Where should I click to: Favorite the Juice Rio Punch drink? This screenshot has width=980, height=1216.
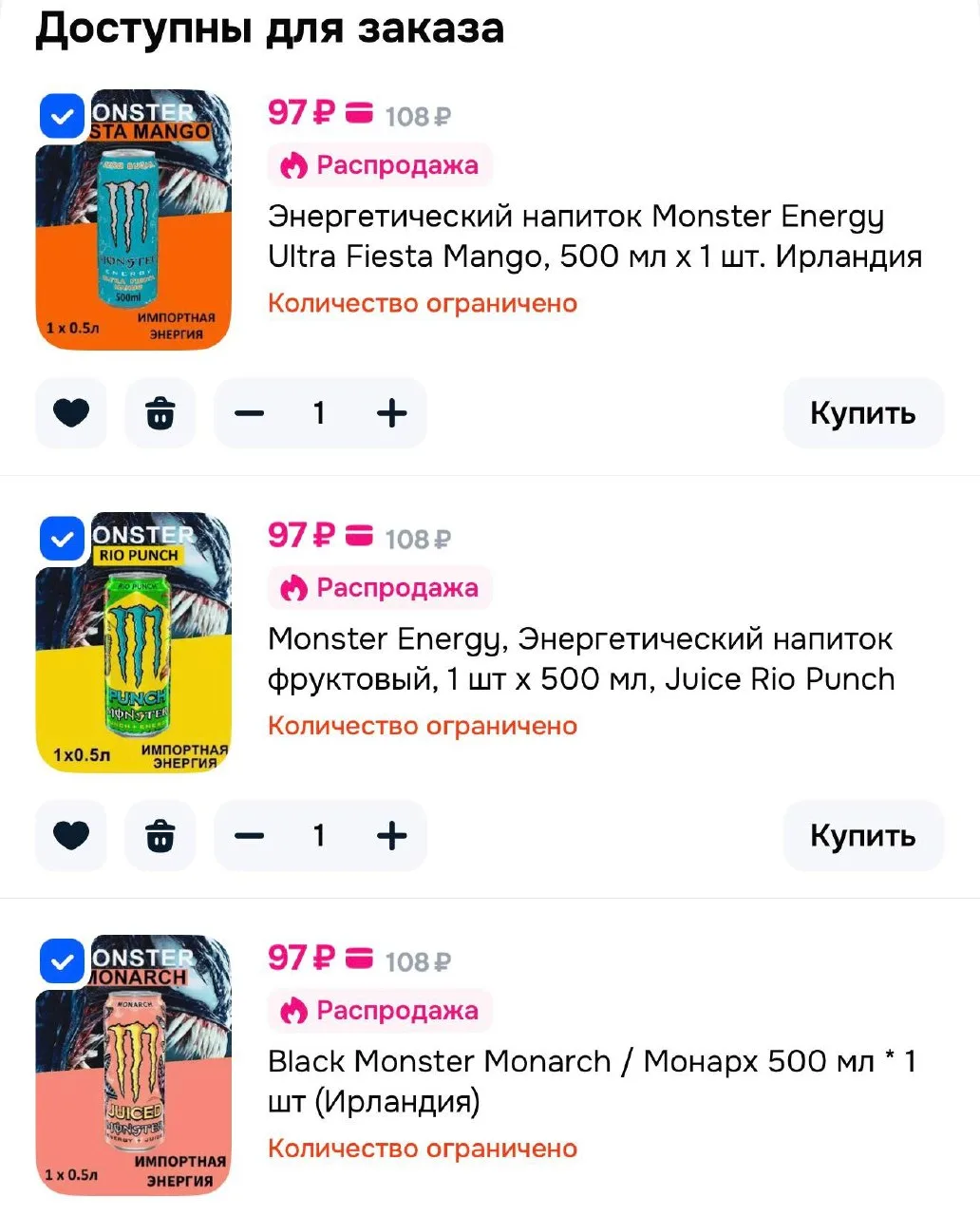(71, 836)
